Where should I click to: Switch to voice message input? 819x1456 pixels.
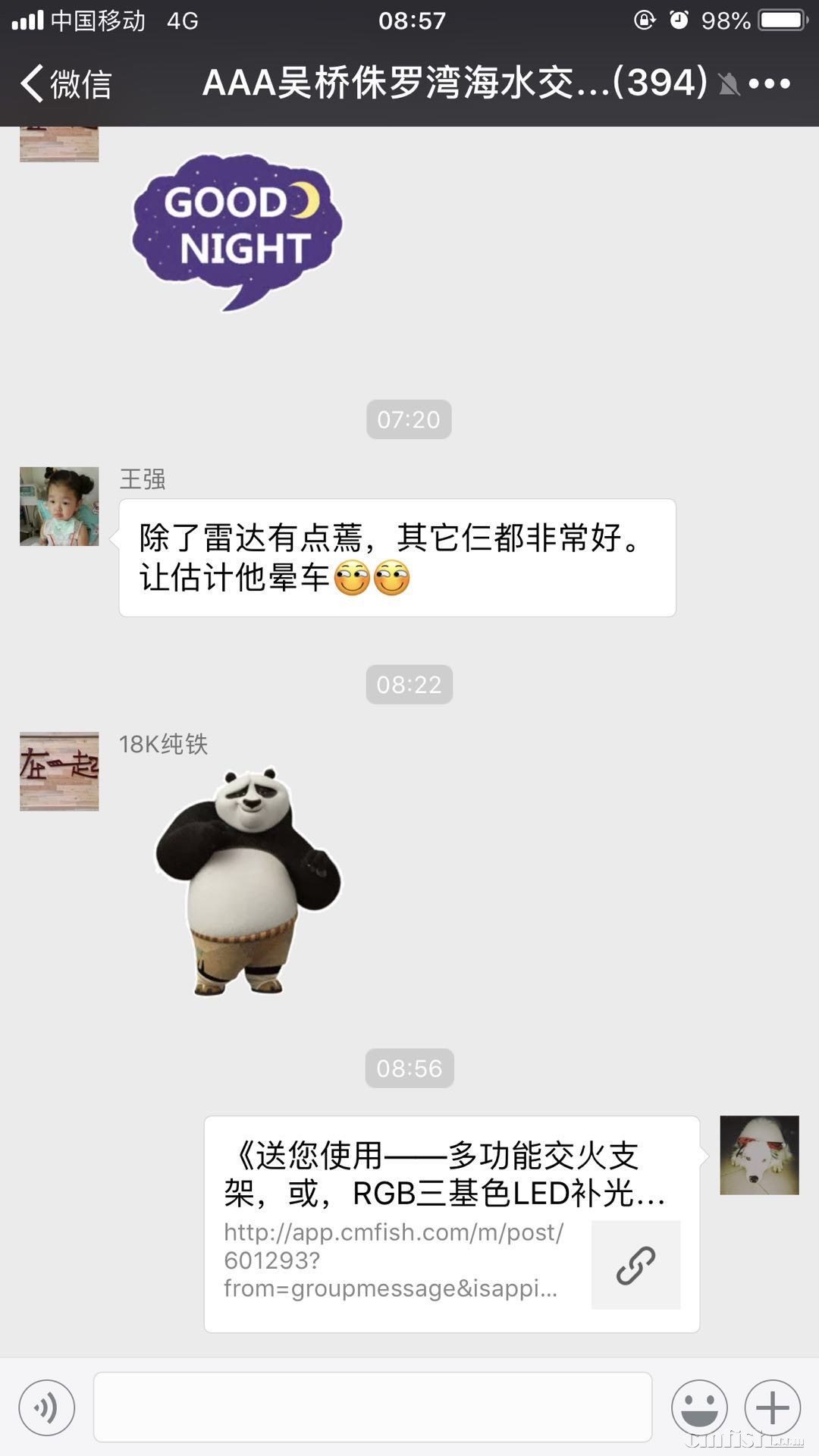click(47, 1407)
